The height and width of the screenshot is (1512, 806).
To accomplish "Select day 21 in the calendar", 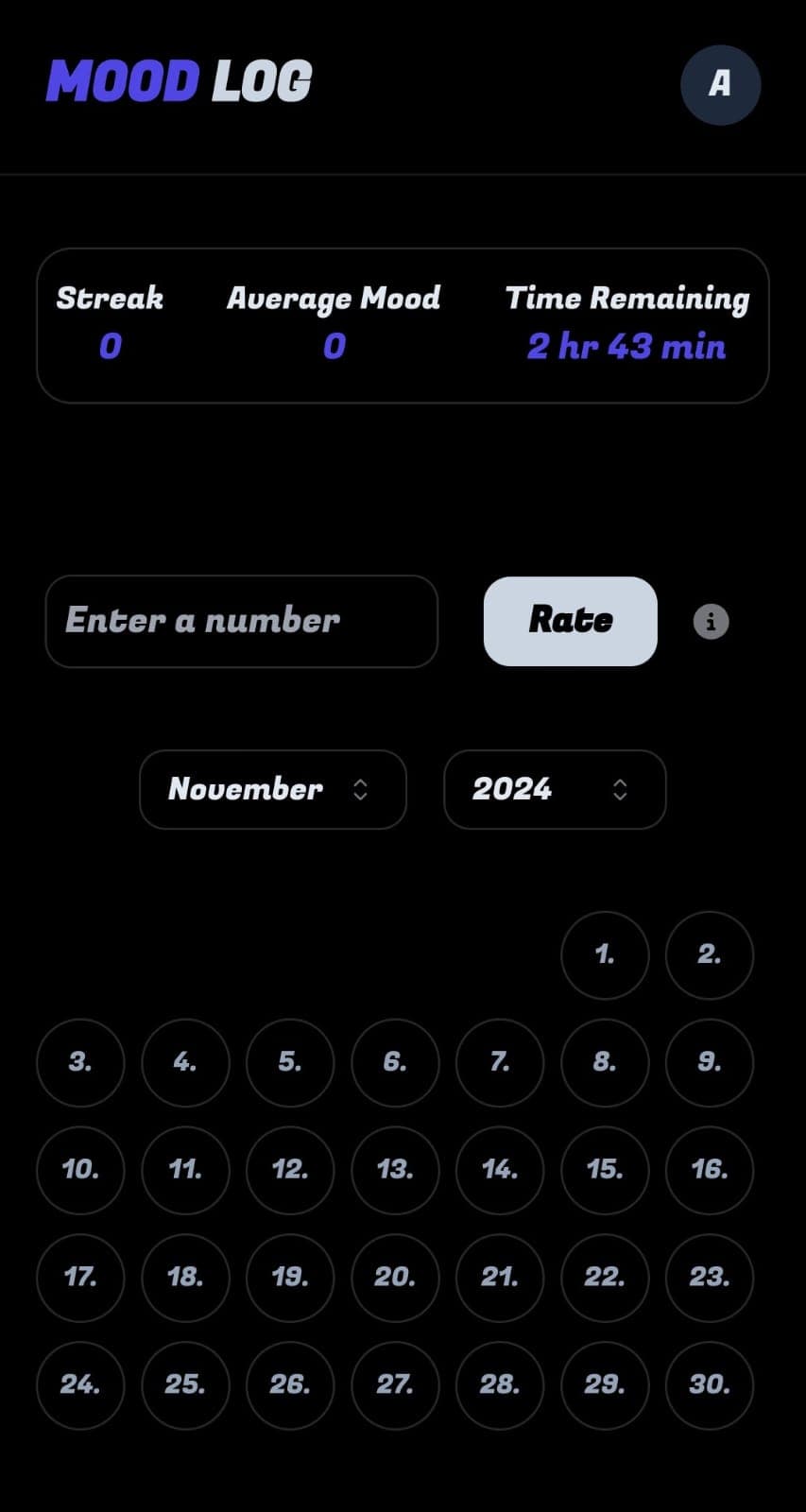I will point(500,1278).
